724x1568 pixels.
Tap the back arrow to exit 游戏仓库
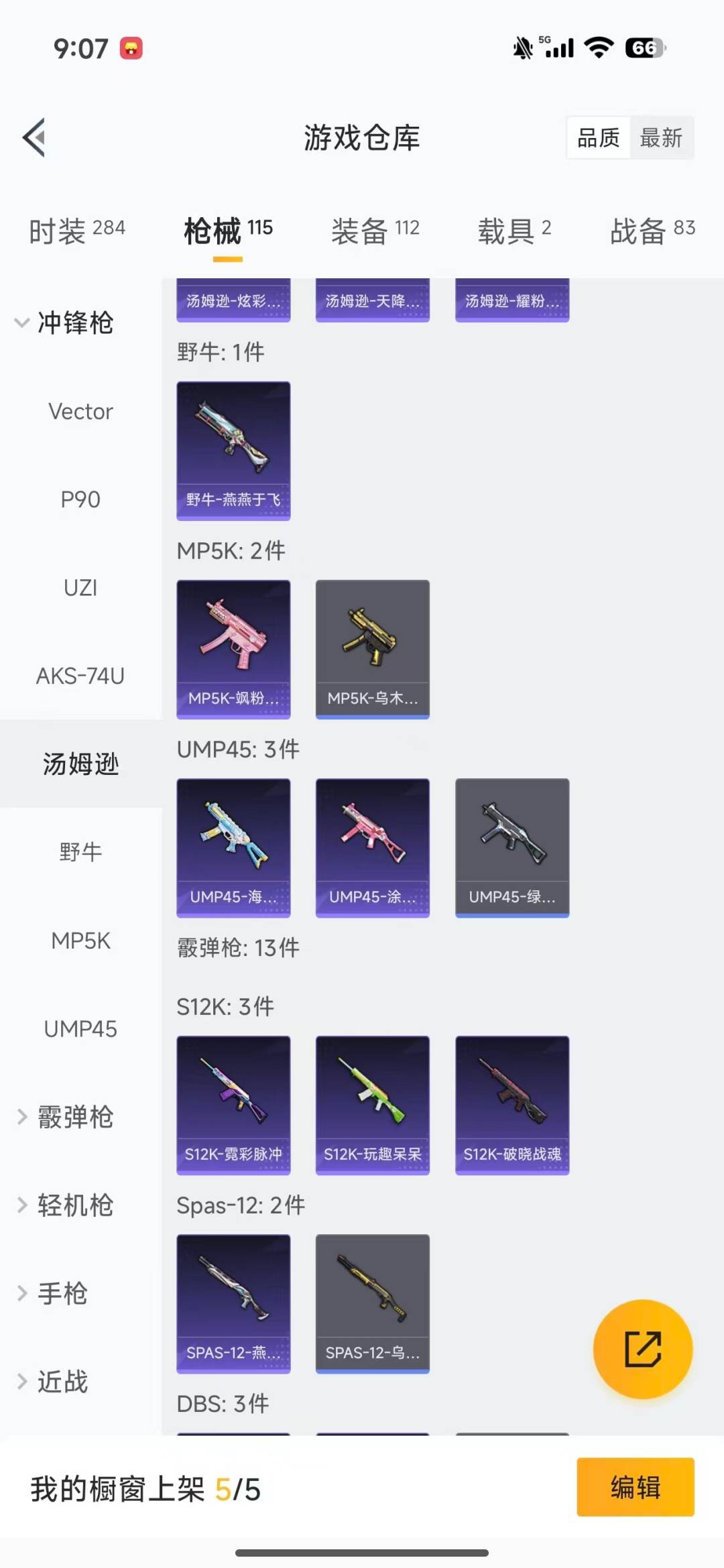33,137
